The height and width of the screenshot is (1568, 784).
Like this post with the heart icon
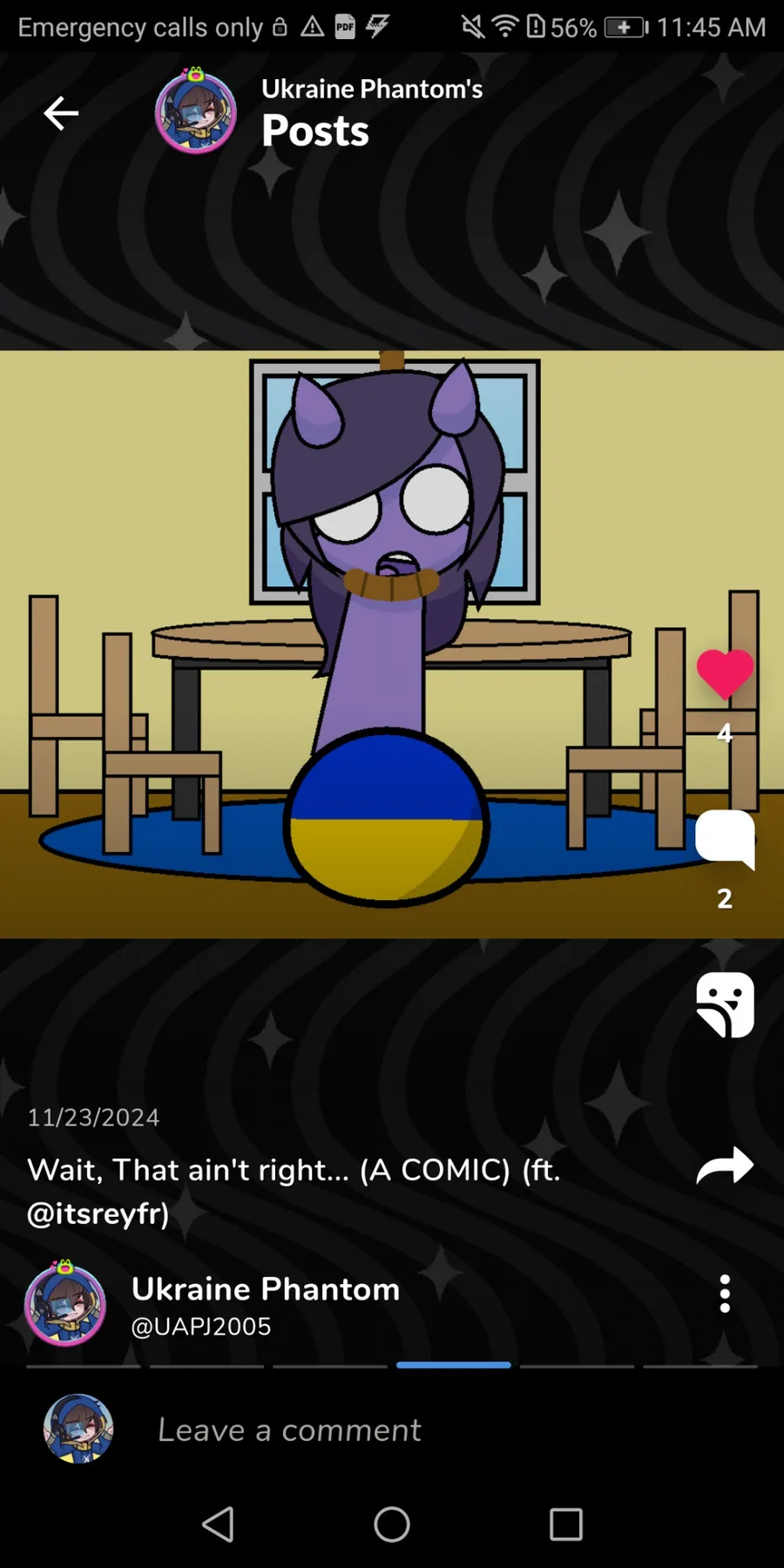[725, 674]
